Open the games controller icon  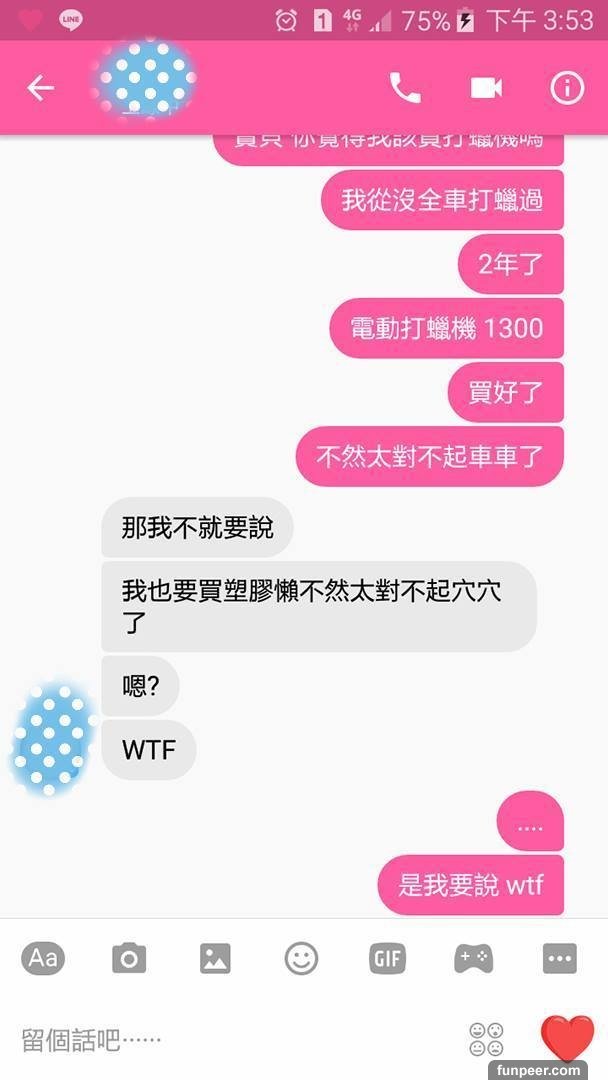[x=473, y=959]
